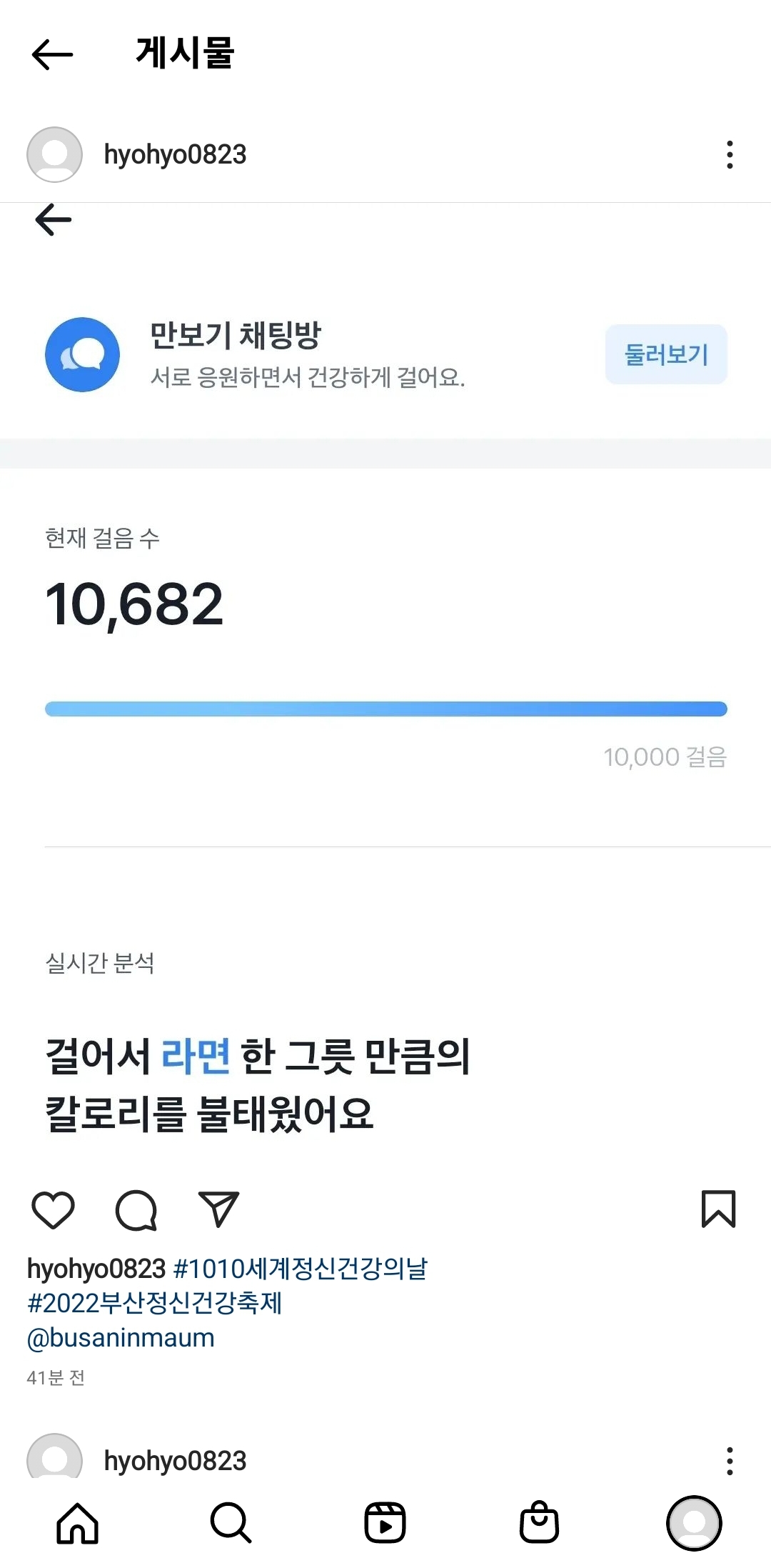Visit the @busaninmaum profile mention
The height and width of the screenshot is (1568, 771).
point(121,1337)
